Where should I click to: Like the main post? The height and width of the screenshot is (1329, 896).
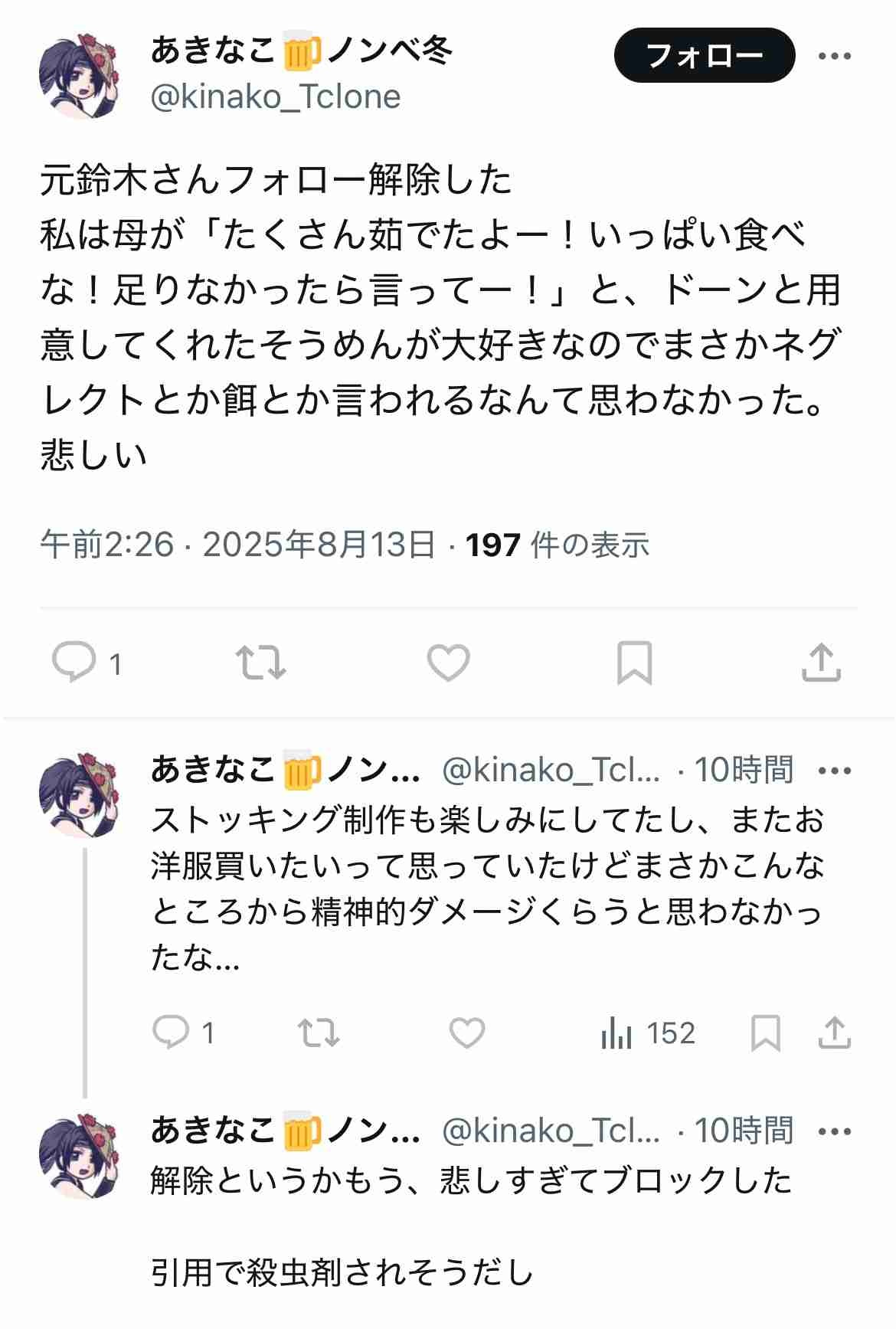point(448,663)
